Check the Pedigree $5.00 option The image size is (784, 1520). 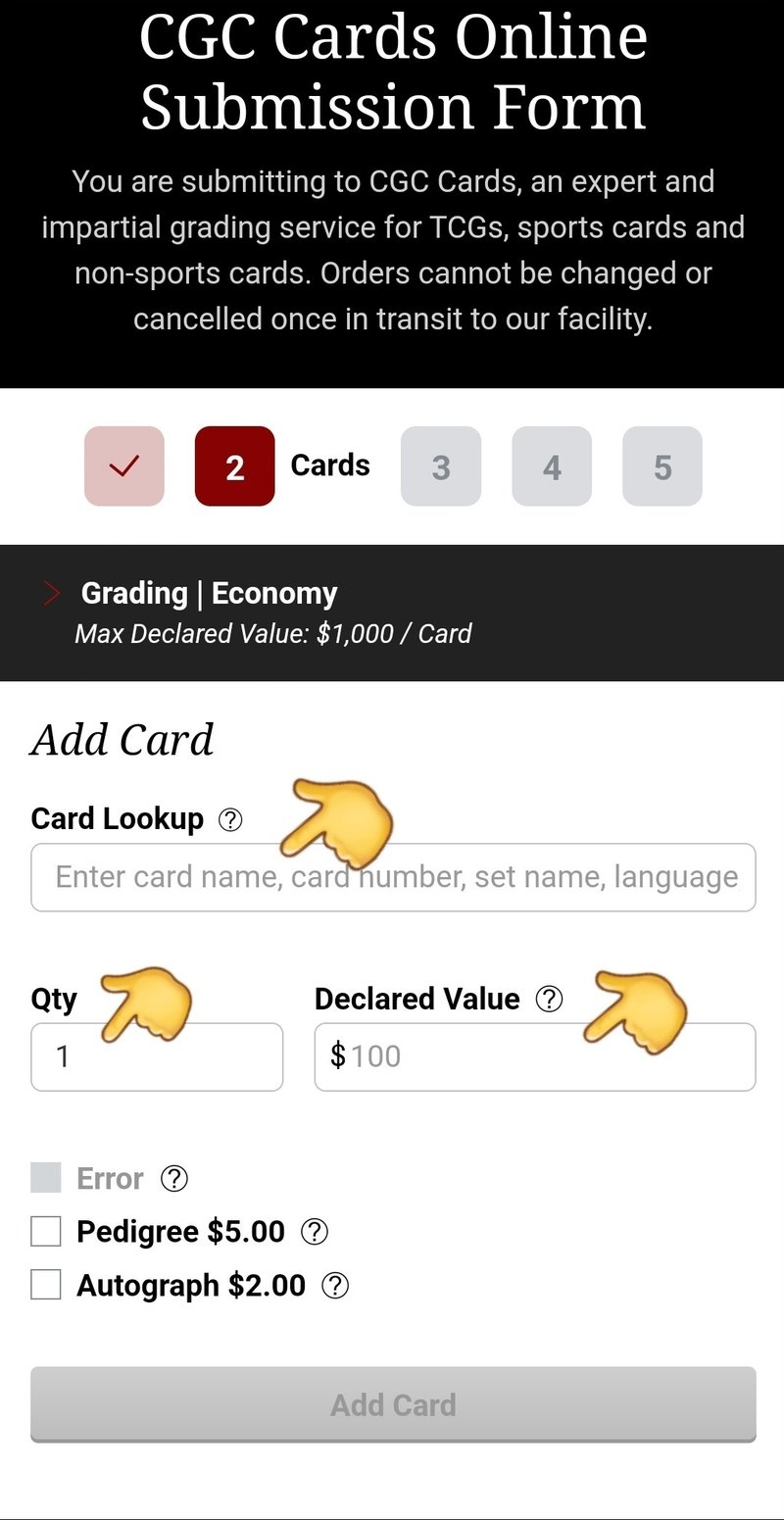click(x=46, y=1231)
